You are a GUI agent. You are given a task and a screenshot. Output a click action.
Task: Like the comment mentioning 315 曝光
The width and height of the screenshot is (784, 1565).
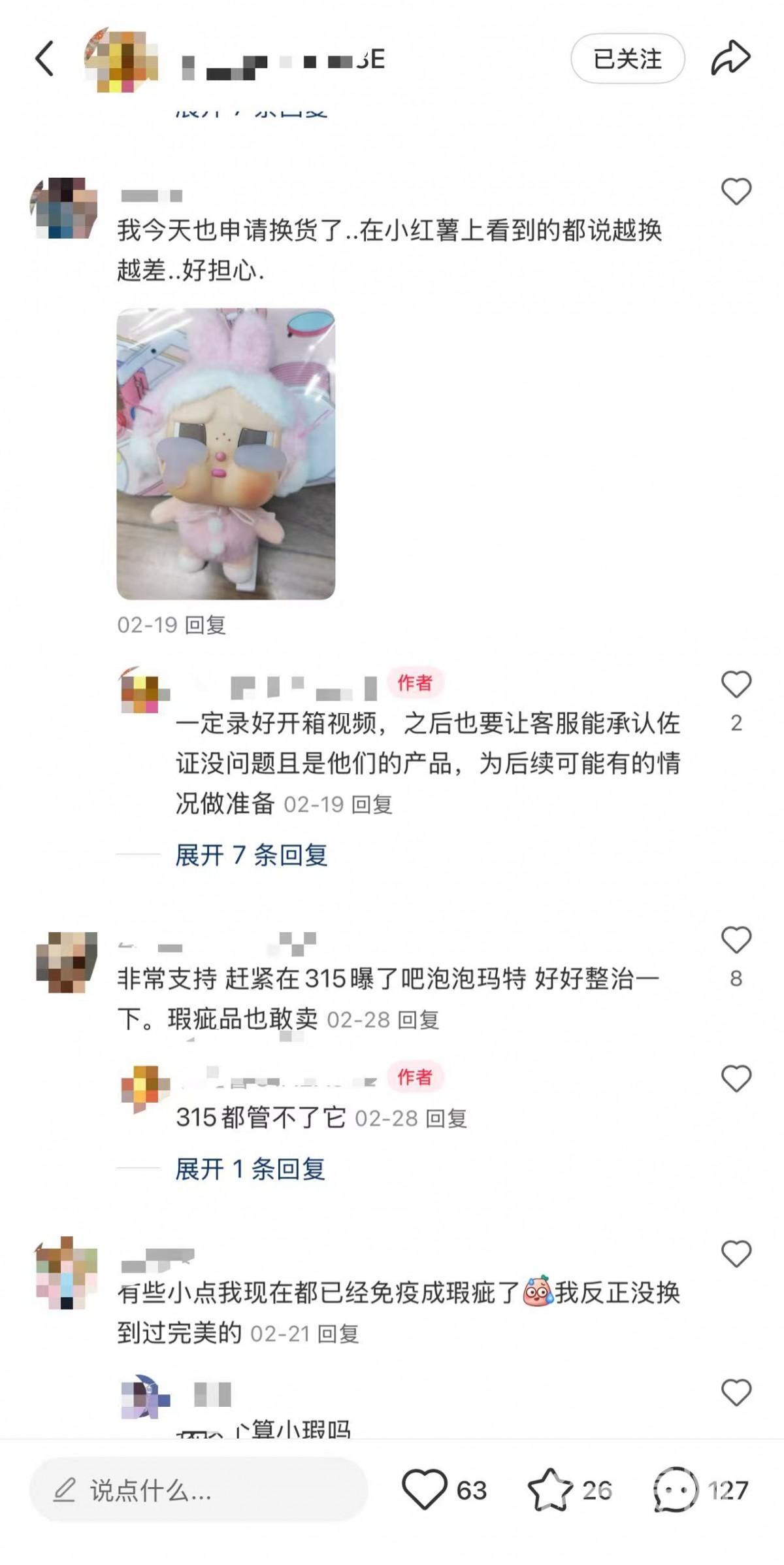point(736,941)
